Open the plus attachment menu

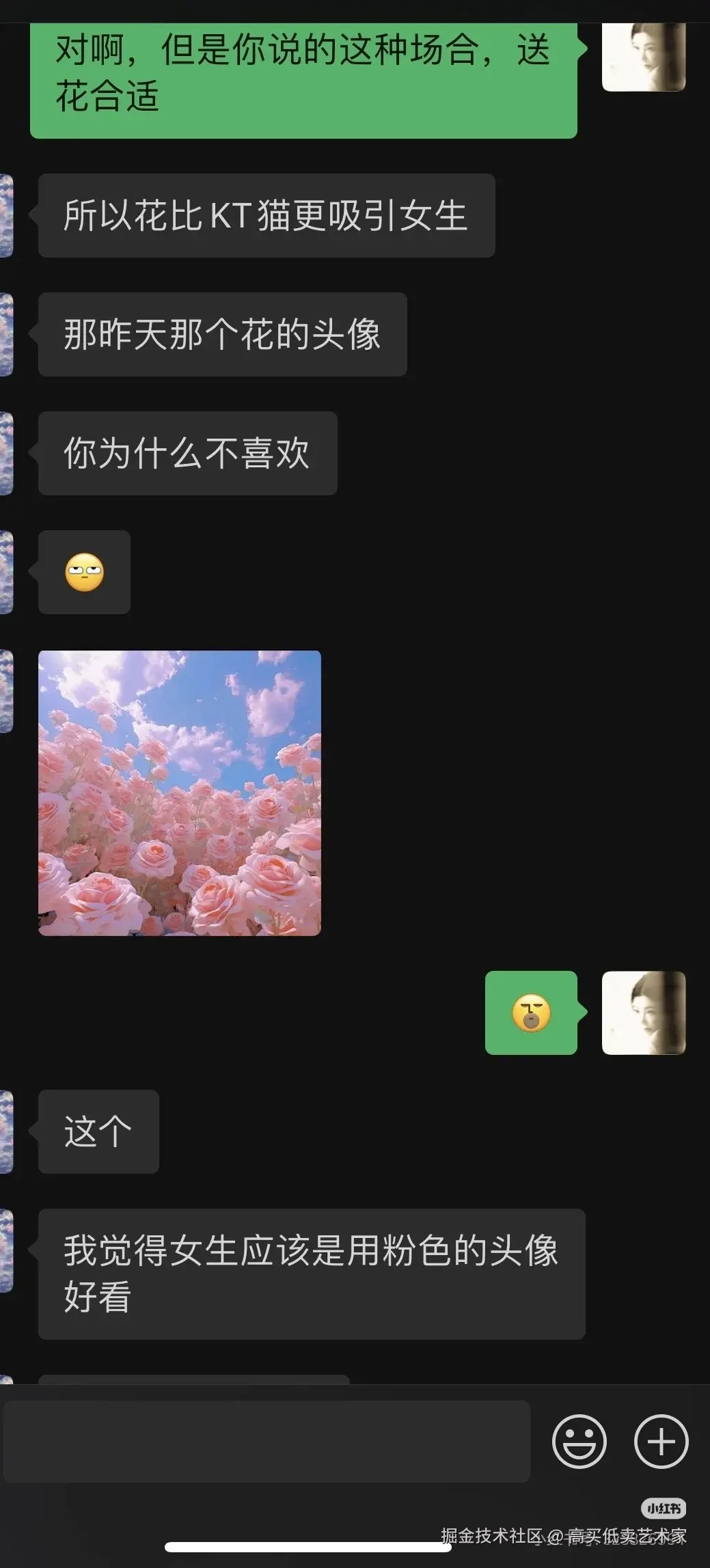click(661, 1442)
